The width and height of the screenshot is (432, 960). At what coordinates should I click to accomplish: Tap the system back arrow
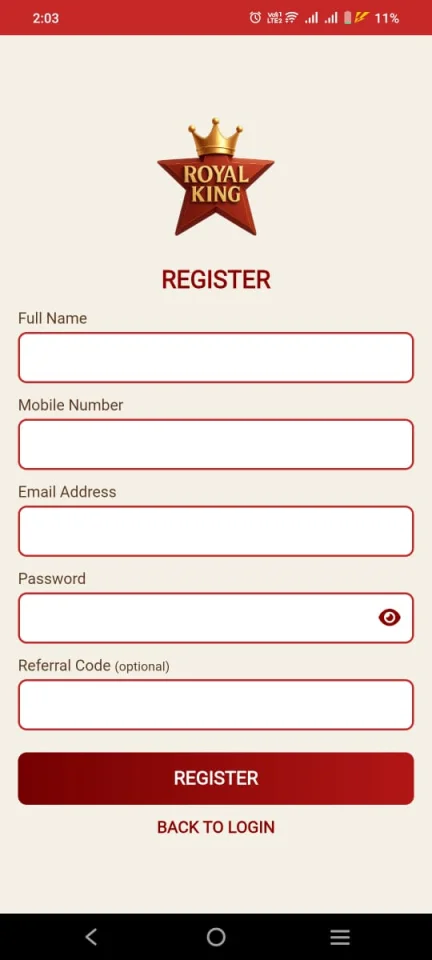(x=91, y=937)
